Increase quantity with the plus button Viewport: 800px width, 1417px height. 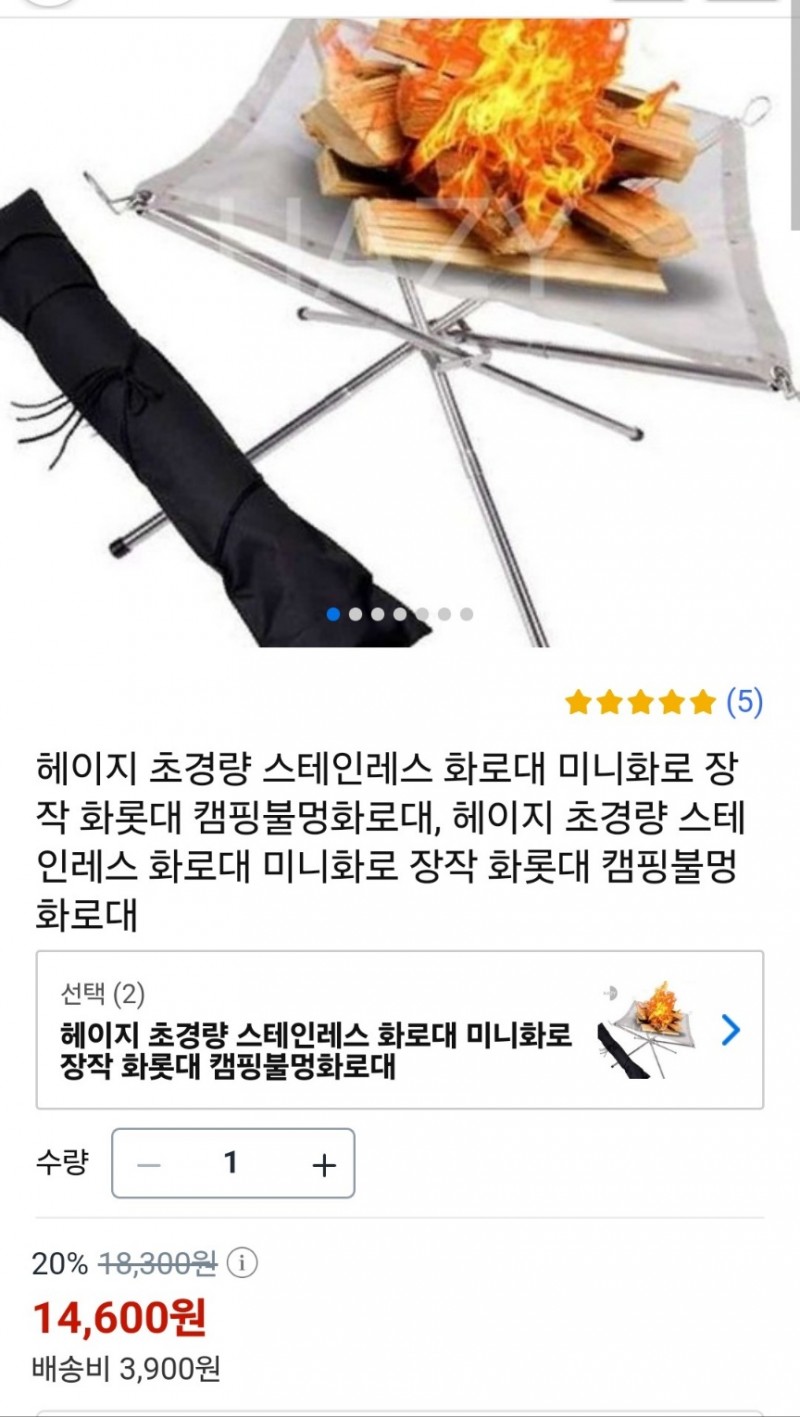(324, 1164)
